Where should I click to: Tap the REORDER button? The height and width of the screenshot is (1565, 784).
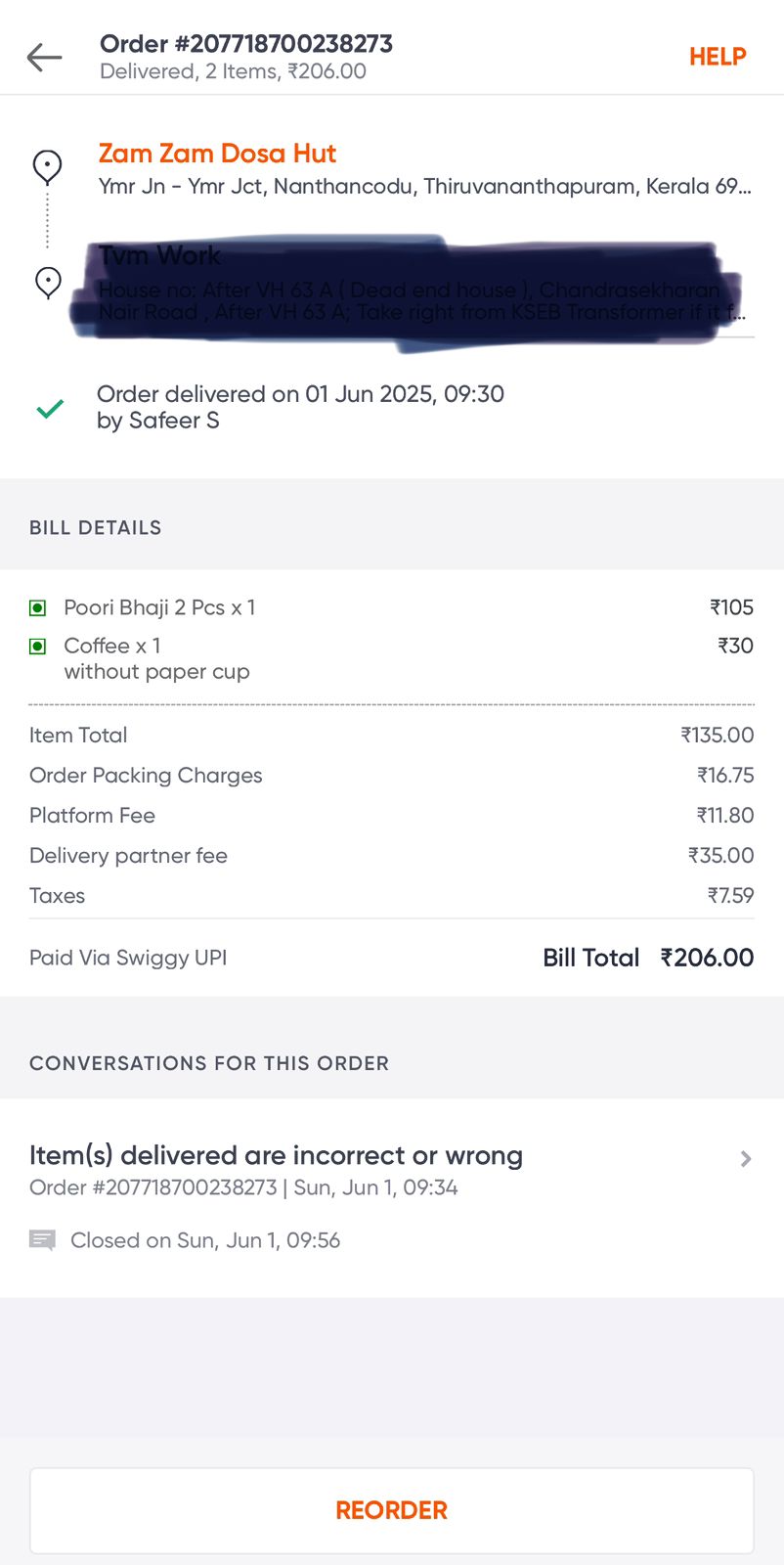click(392, 1510)
